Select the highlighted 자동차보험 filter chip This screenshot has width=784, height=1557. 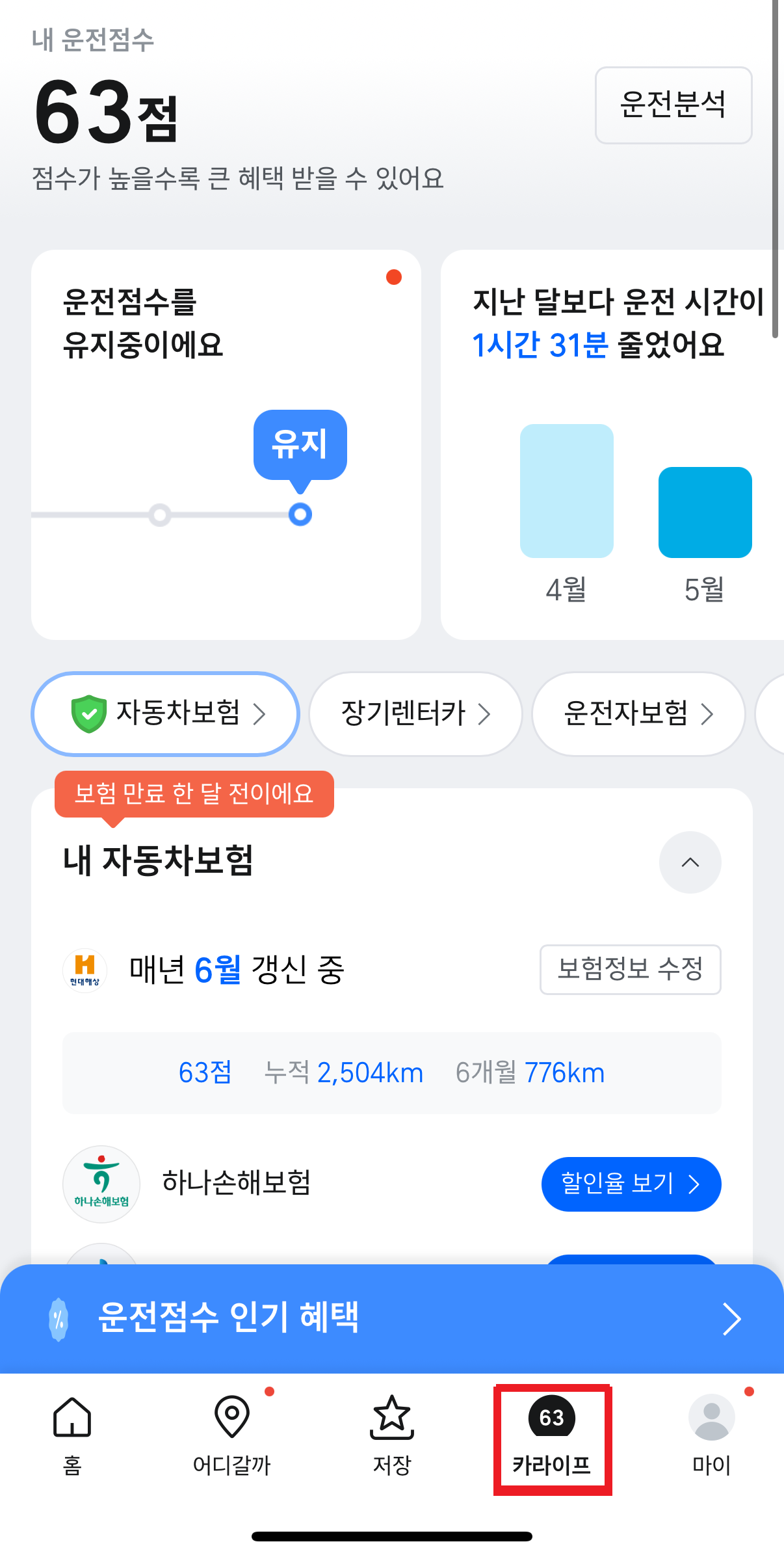tap(164, 713)
